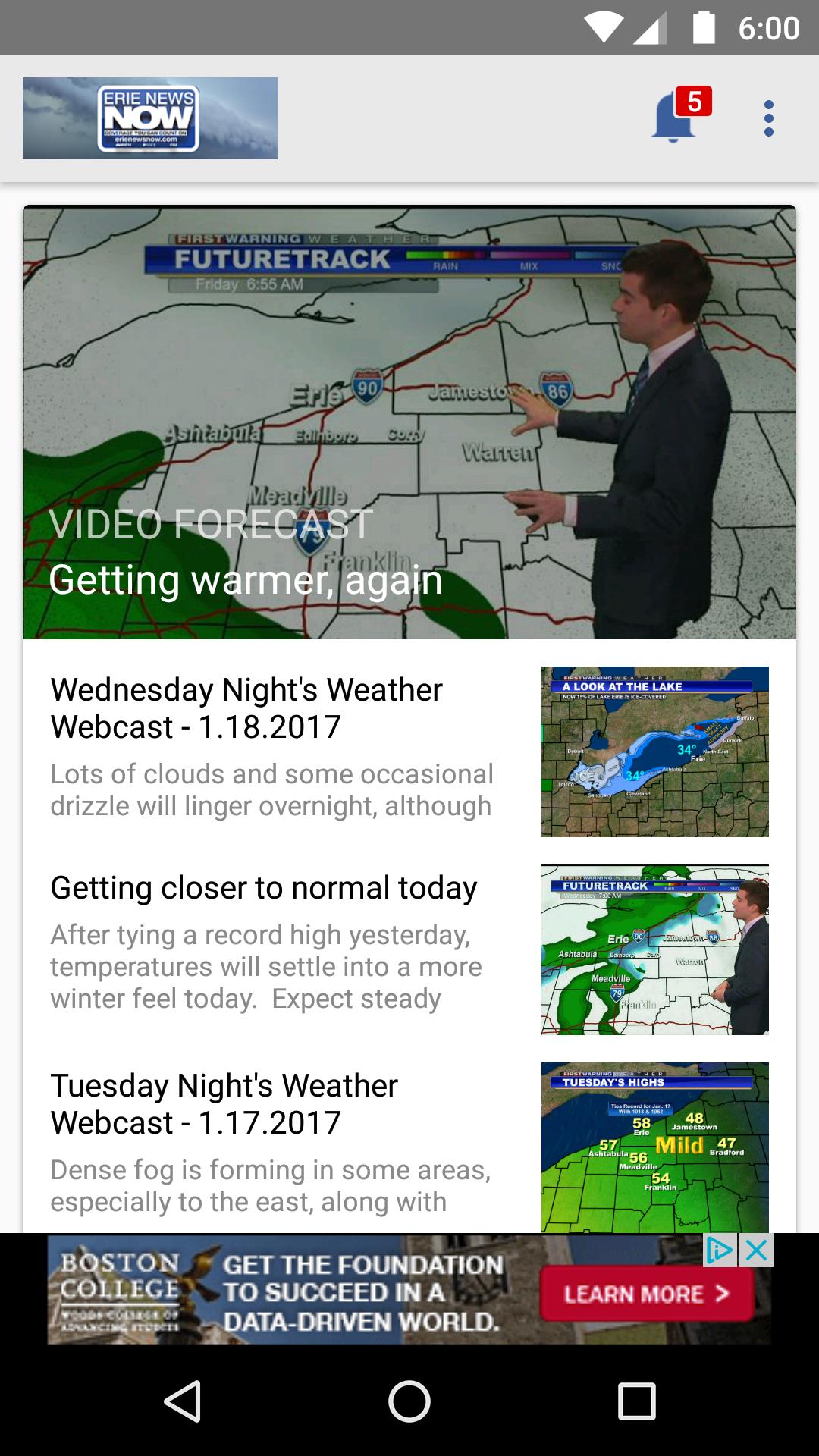The image size is (819, 1456).
Task: Open the three-dot overflow menu
Action: click(x=769, y=118)
